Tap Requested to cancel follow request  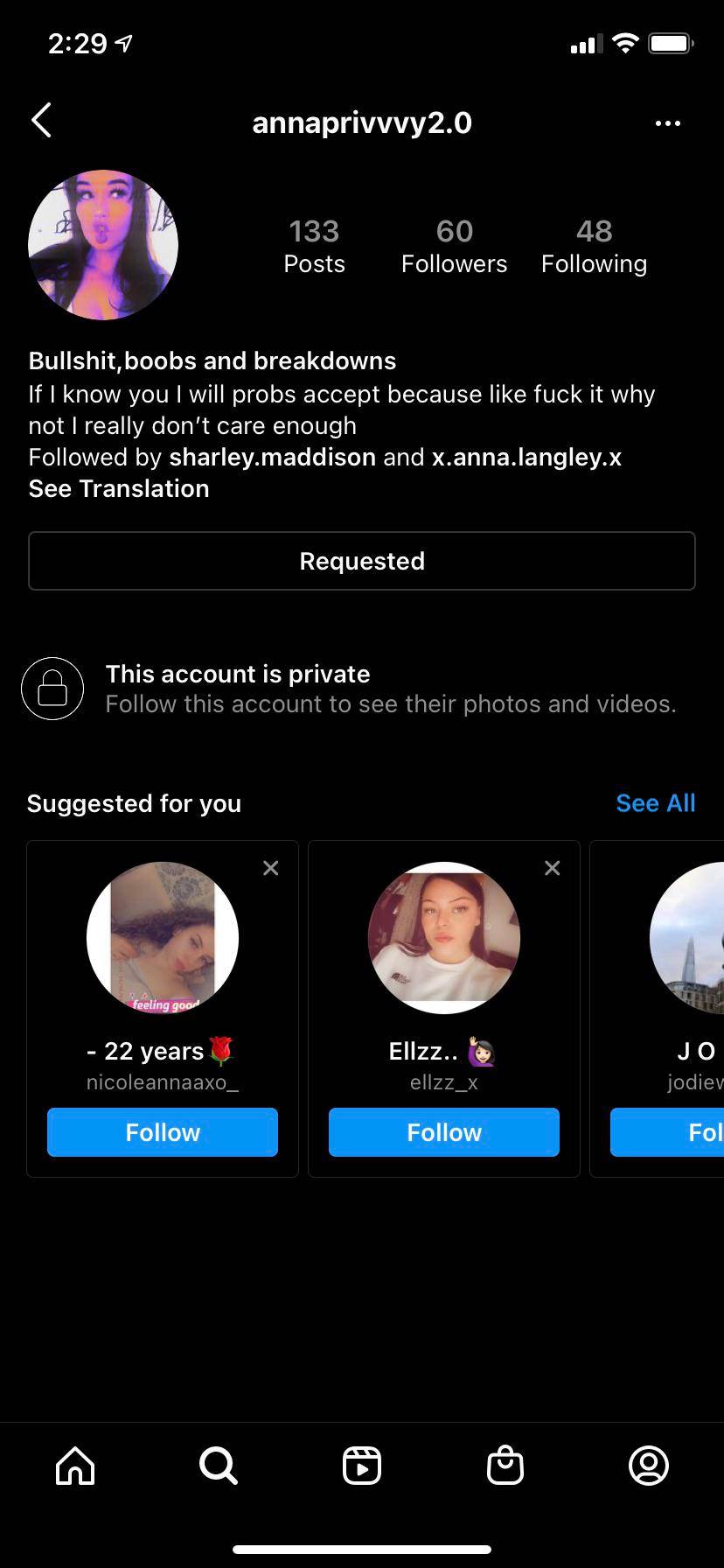pos(362,561)
